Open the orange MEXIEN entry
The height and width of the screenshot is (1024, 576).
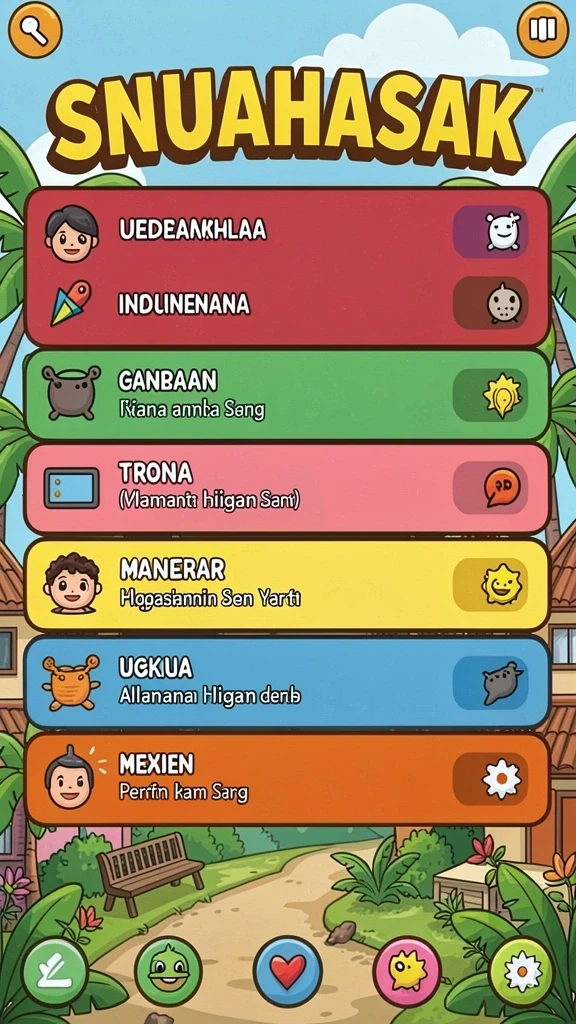[x=287, y=779]
